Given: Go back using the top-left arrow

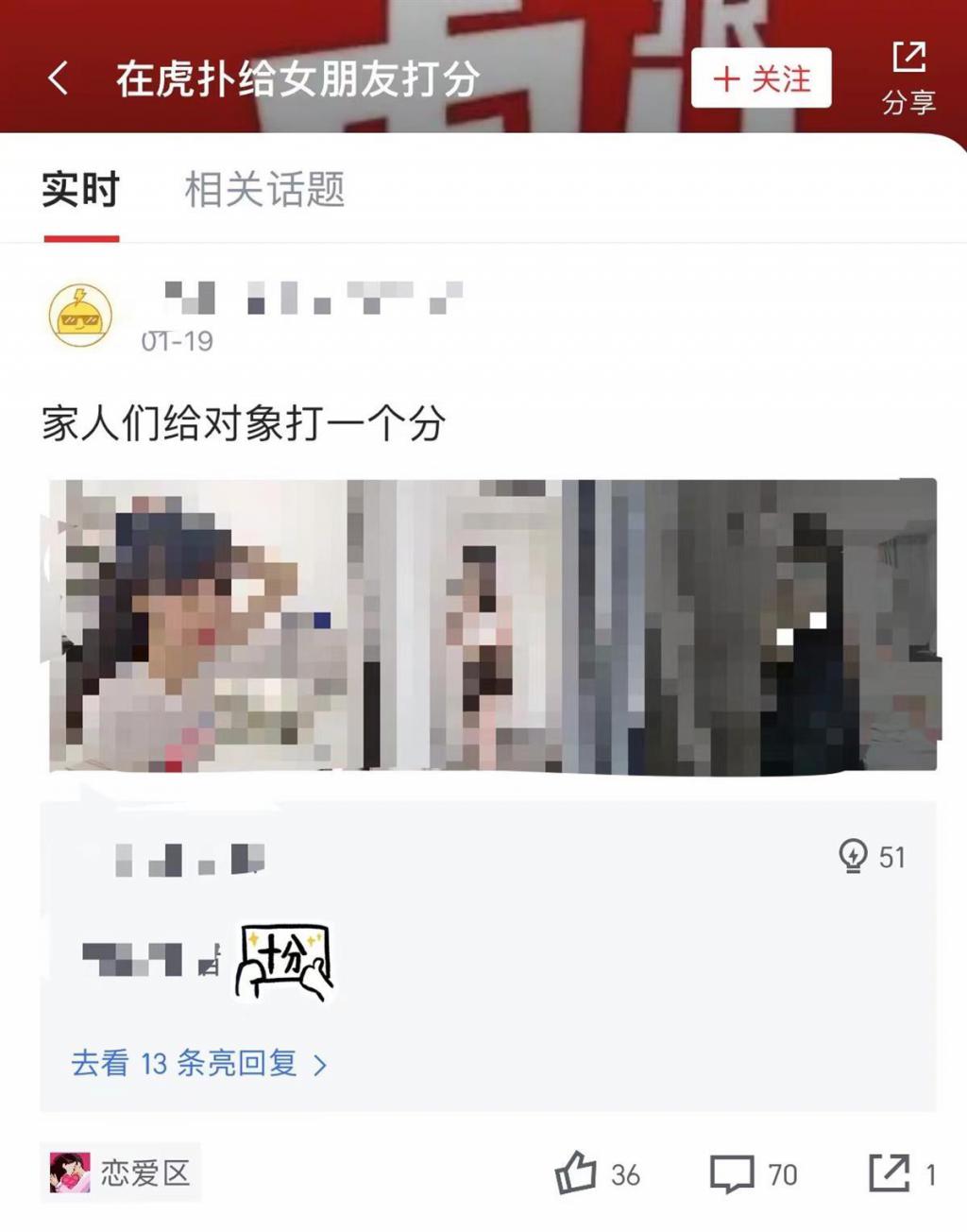Looking at the screenshot, I should tap(59, 78).
